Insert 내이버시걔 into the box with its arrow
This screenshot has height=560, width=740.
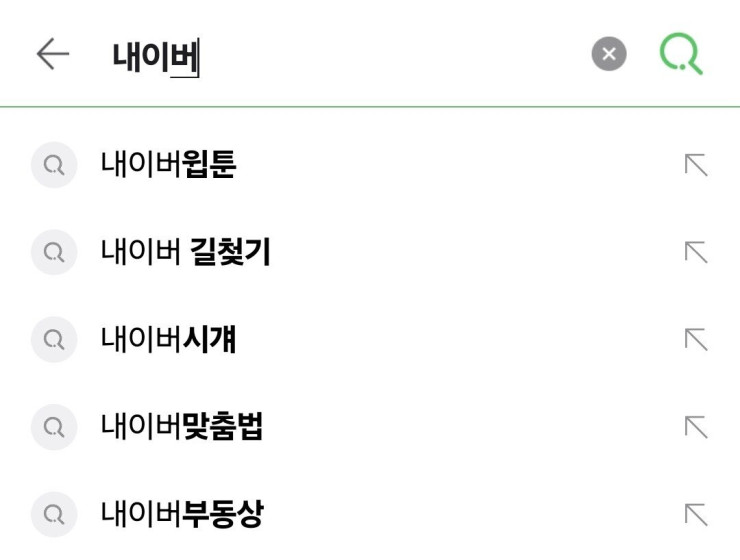point(696,340)
